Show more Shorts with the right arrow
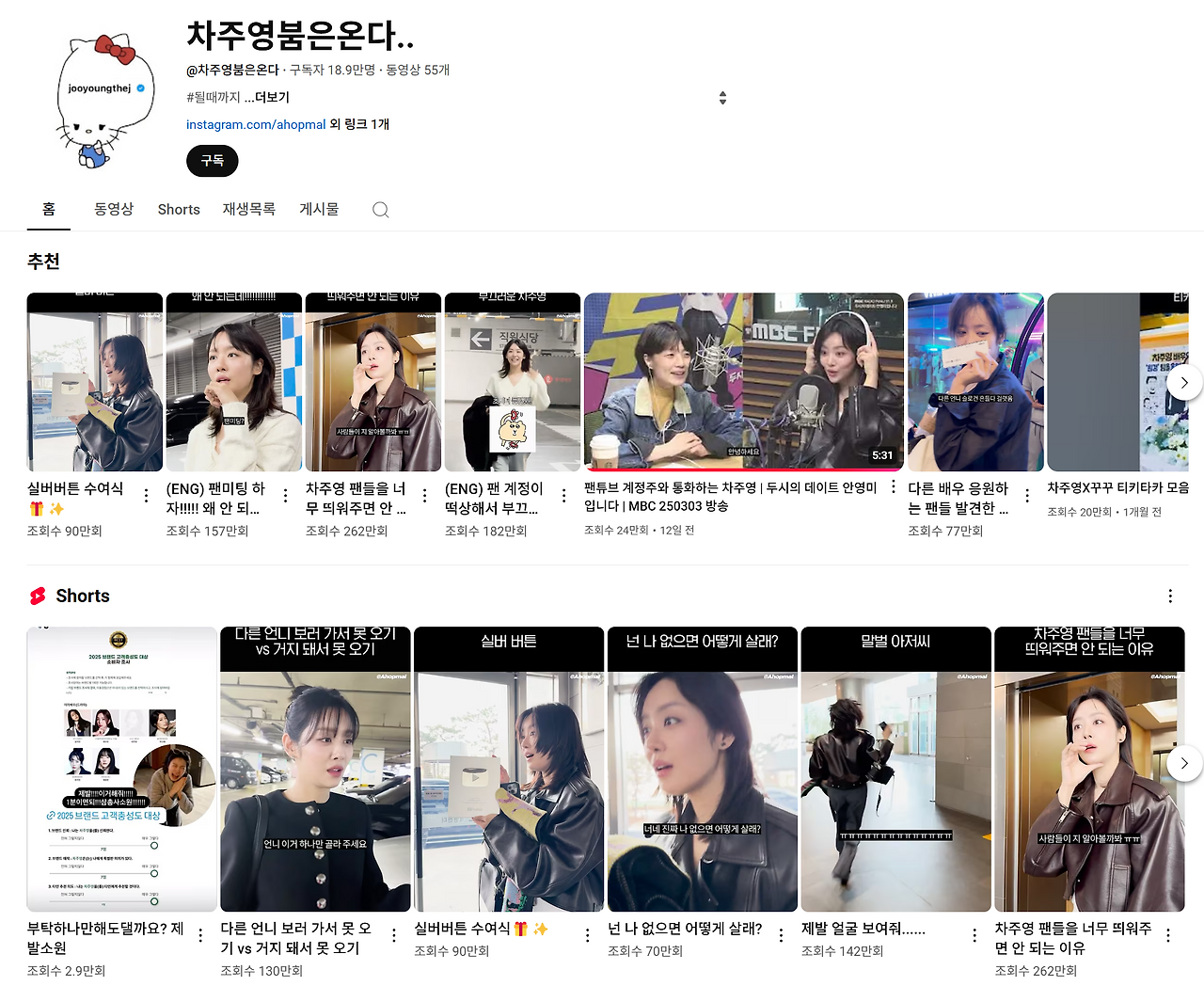 pos(1184,763)
